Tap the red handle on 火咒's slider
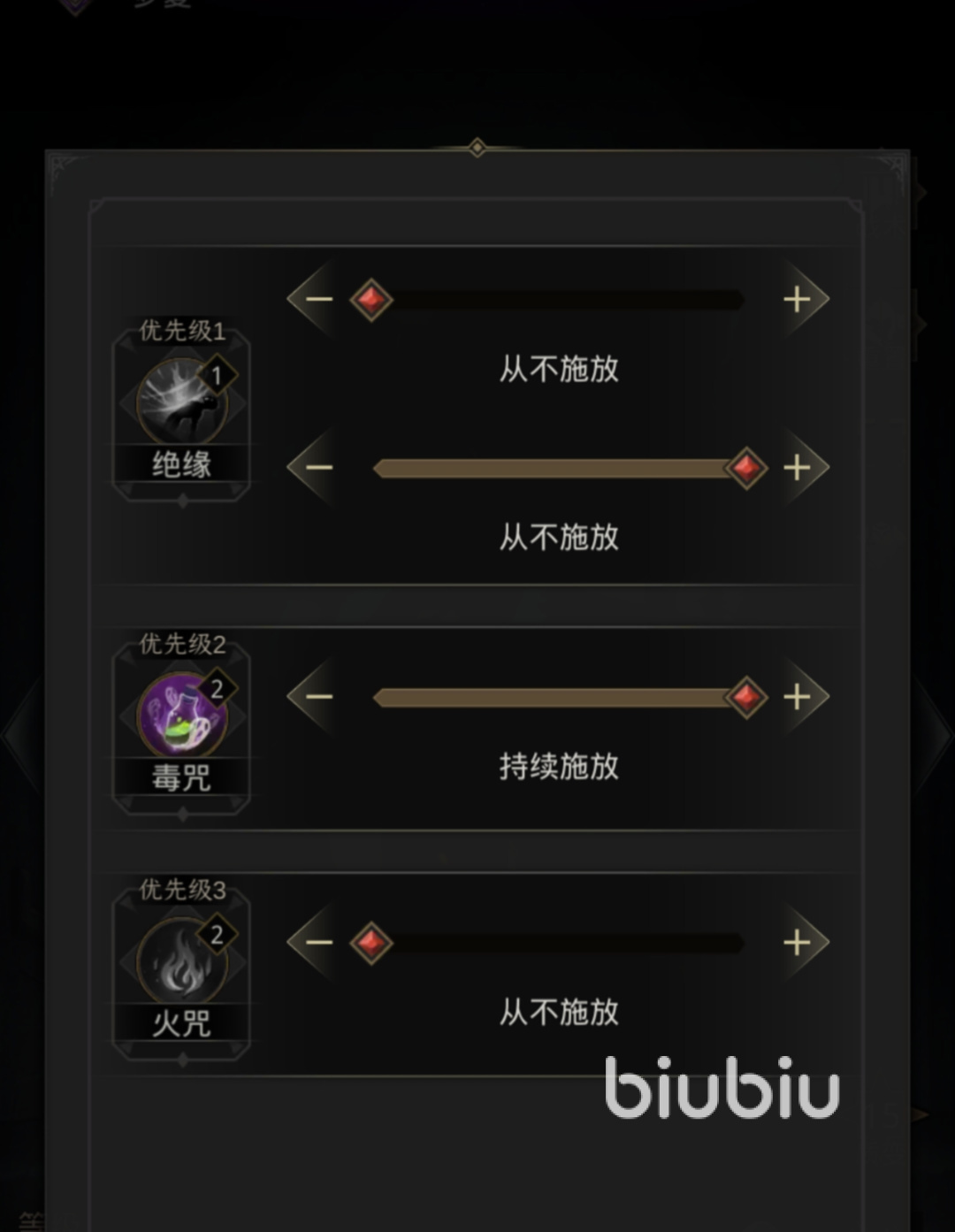Image resolution: width=955 pixels, height=1232 pixels. click(x=371, y=942)
